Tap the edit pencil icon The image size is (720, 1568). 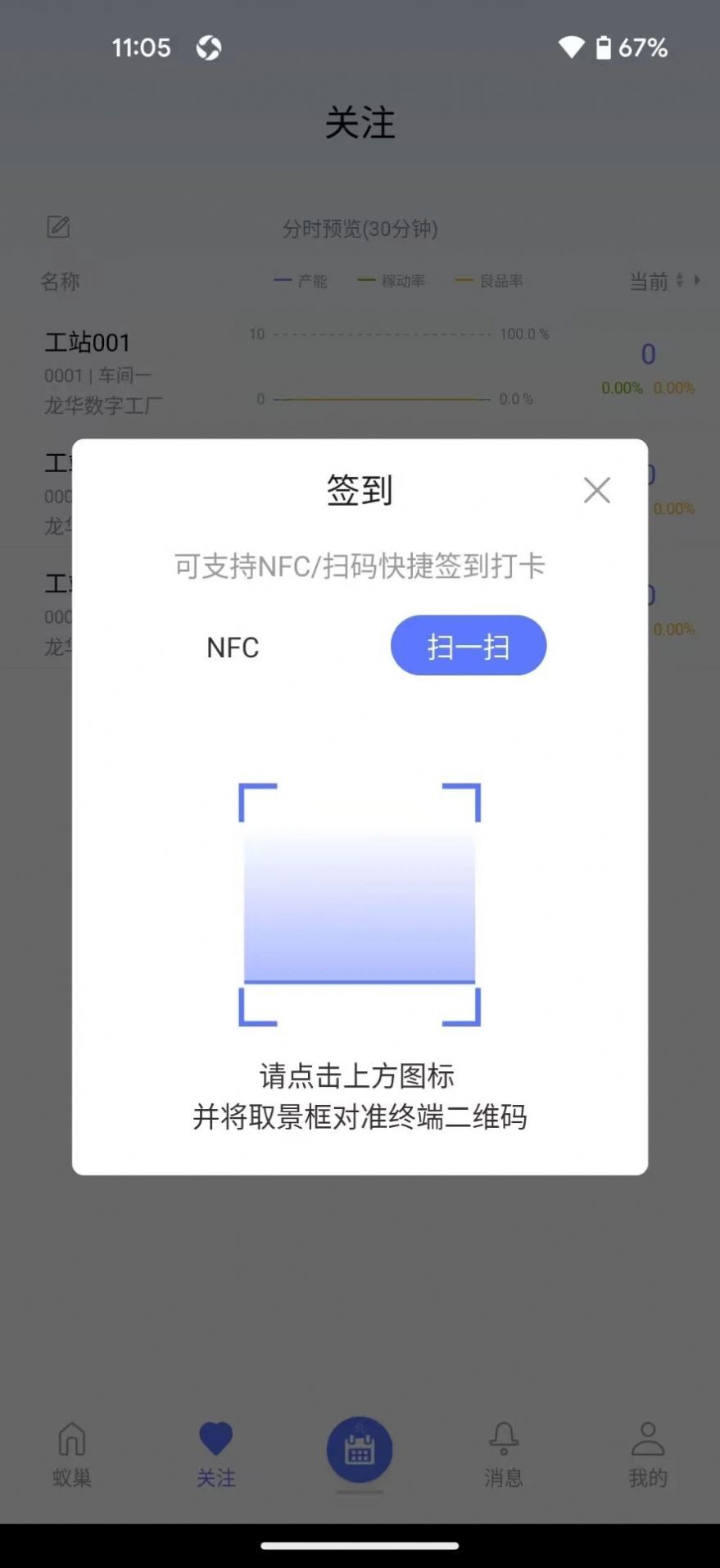click(57, 228)
